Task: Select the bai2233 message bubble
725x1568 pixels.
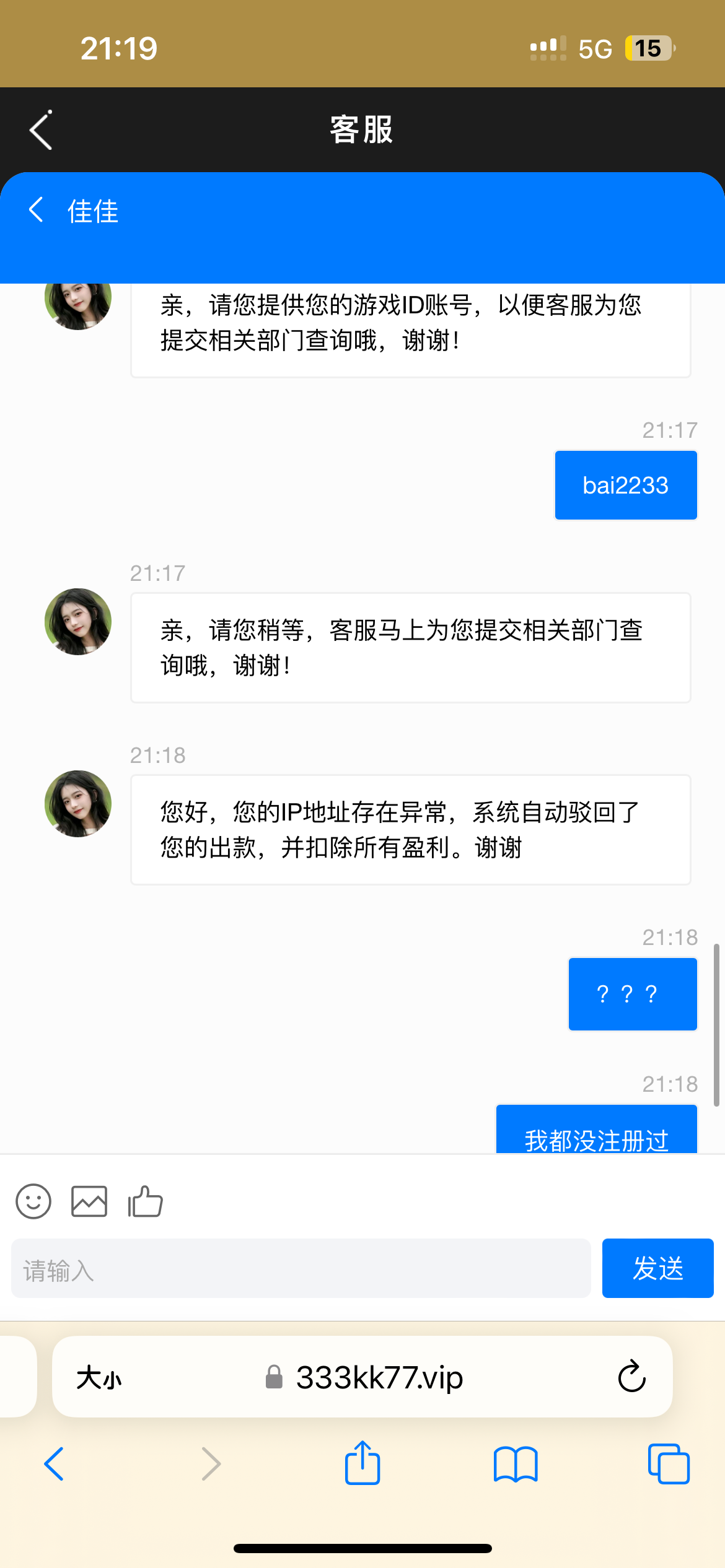Action: pos(625,485)
